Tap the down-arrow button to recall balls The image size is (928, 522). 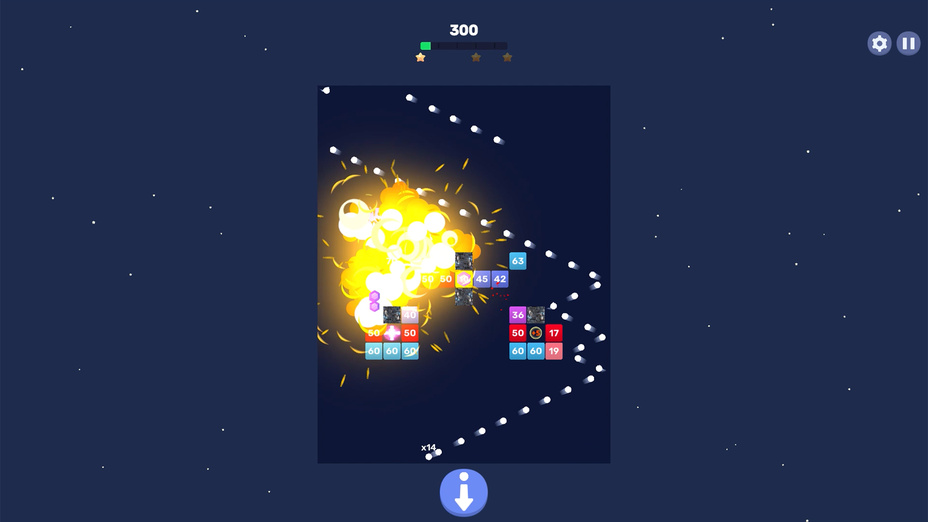coord(464,492)
